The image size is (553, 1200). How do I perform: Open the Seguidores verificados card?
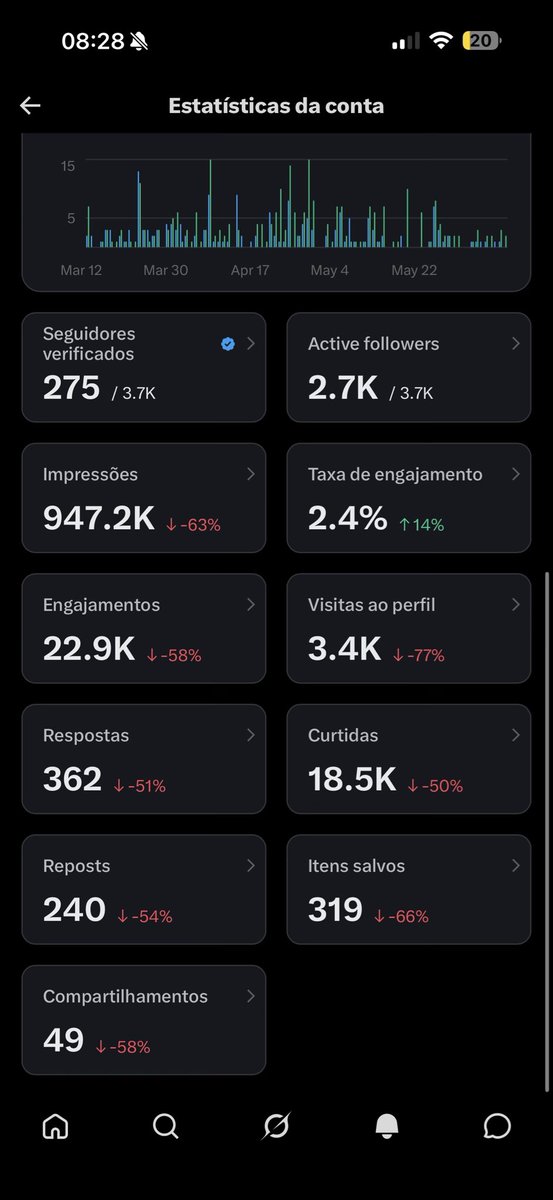tap(144, 367)
